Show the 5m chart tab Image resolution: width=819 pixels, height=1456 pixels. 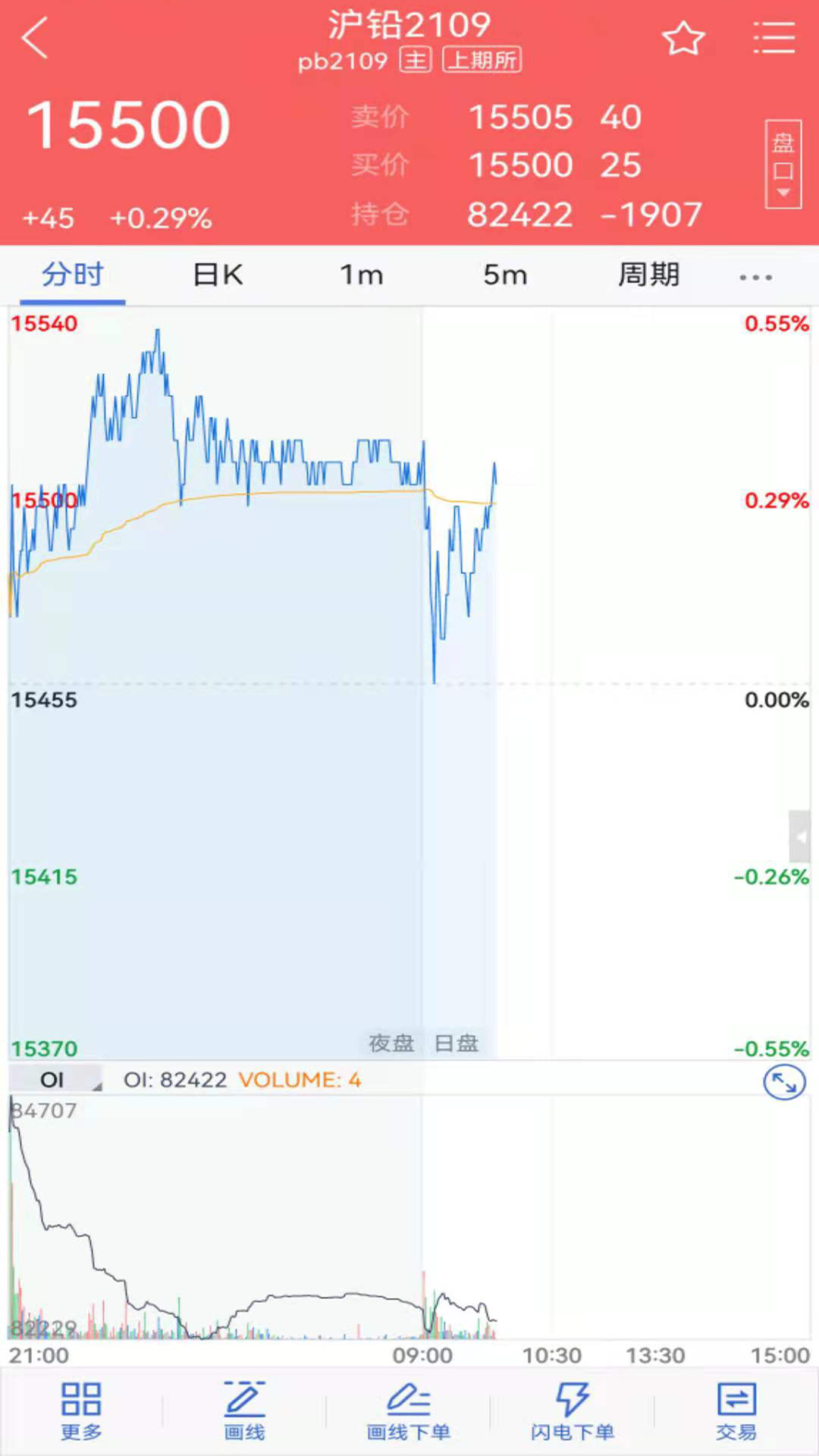pos(505,275)
